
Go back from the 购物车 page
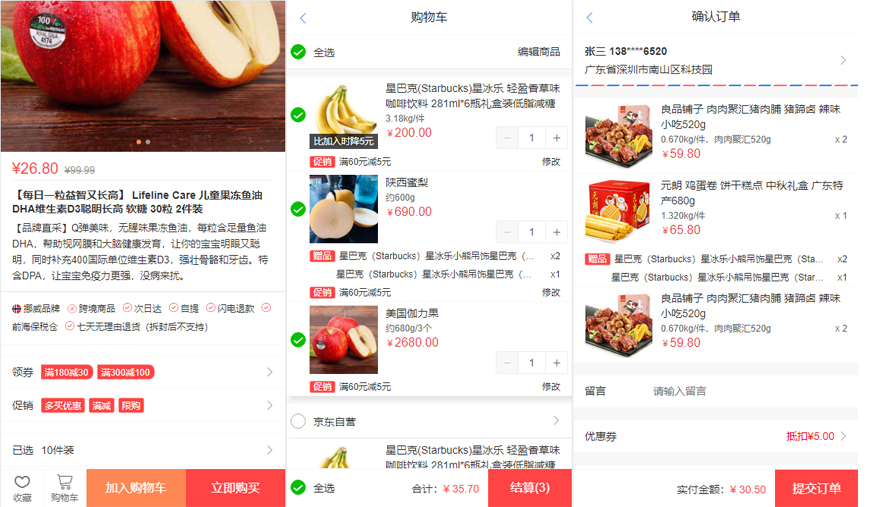[x=303, y=18]
